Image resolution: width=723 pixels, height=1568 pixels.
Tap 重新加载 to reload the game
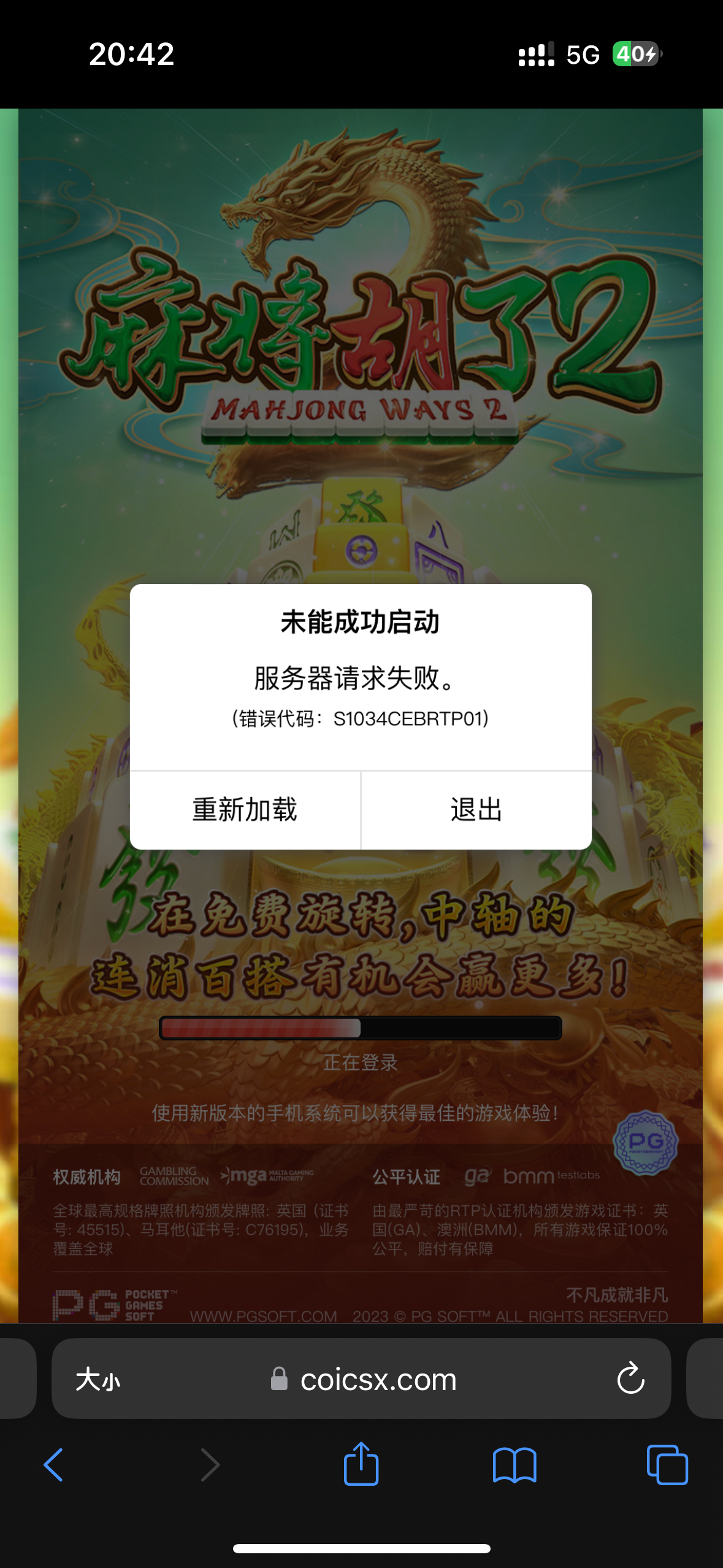tap(245, 810)
